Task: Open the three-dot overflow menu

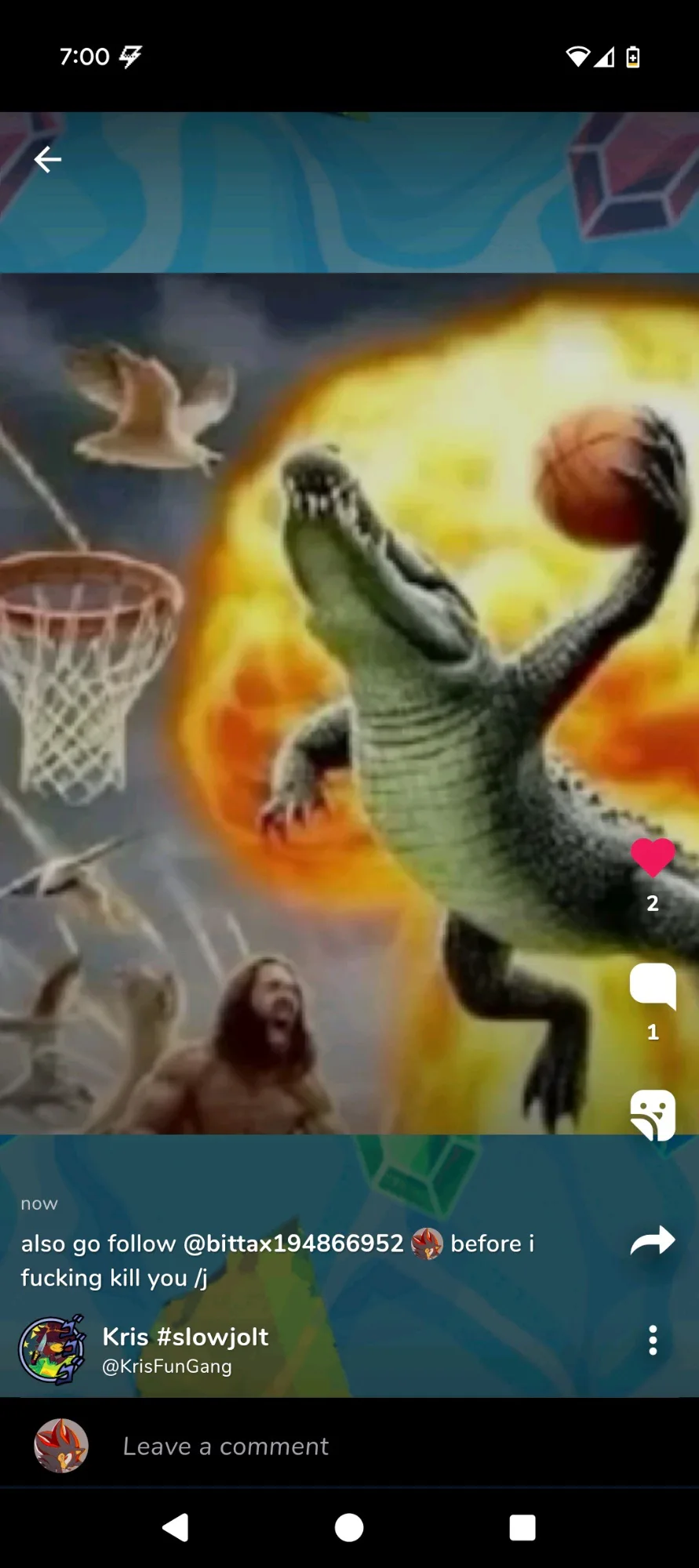Action: 653,1341
